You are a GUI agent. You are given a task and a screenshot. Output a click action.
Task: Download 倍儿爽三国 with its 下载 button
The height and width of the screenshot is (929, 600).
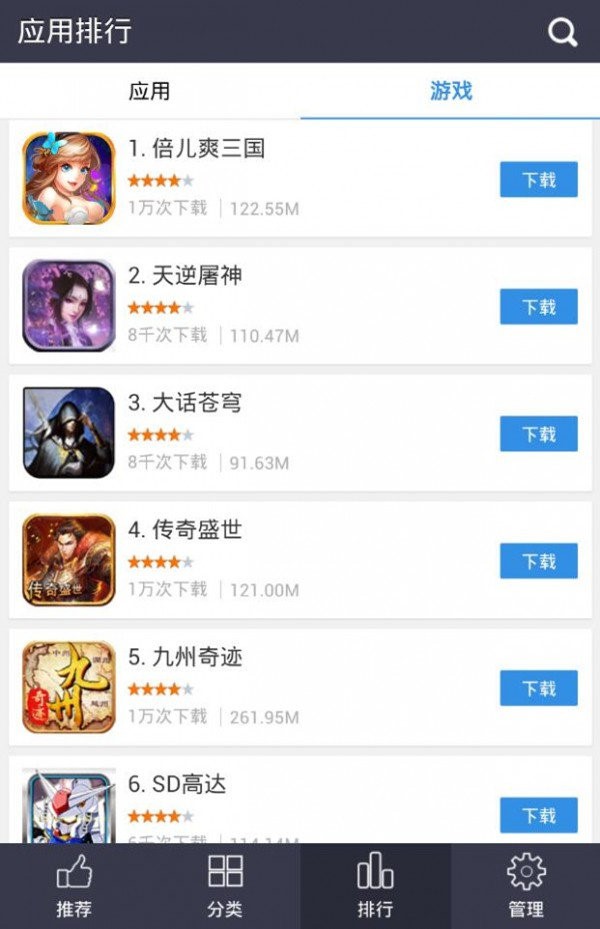tap(538, 180)
